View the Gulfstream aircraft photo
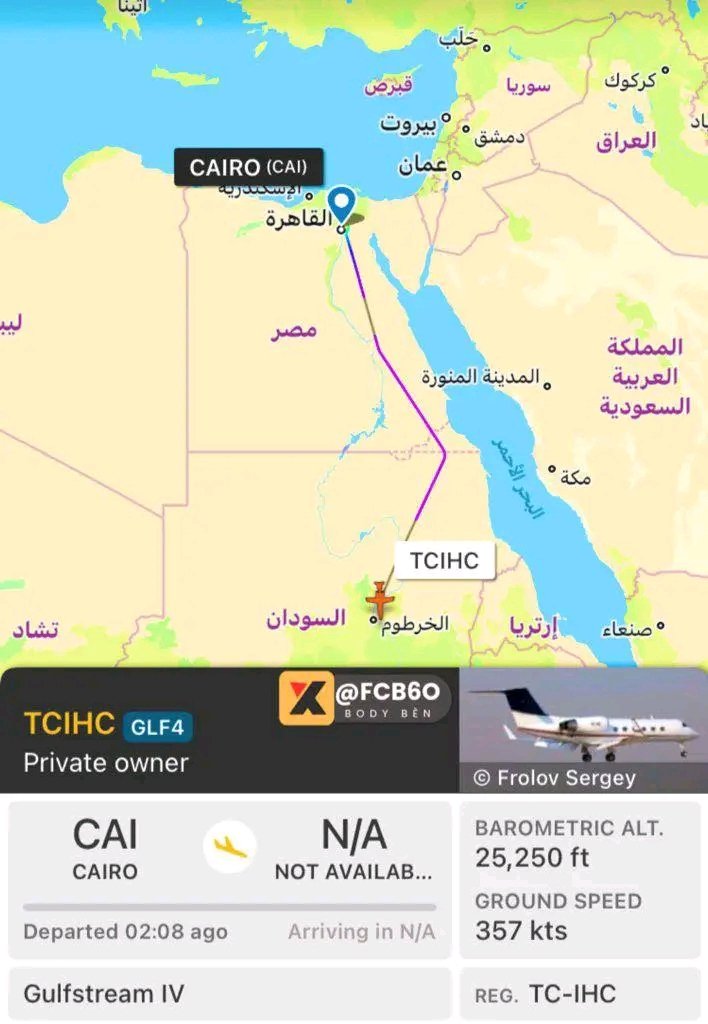 pyautogui.click(x=583, y=729)
